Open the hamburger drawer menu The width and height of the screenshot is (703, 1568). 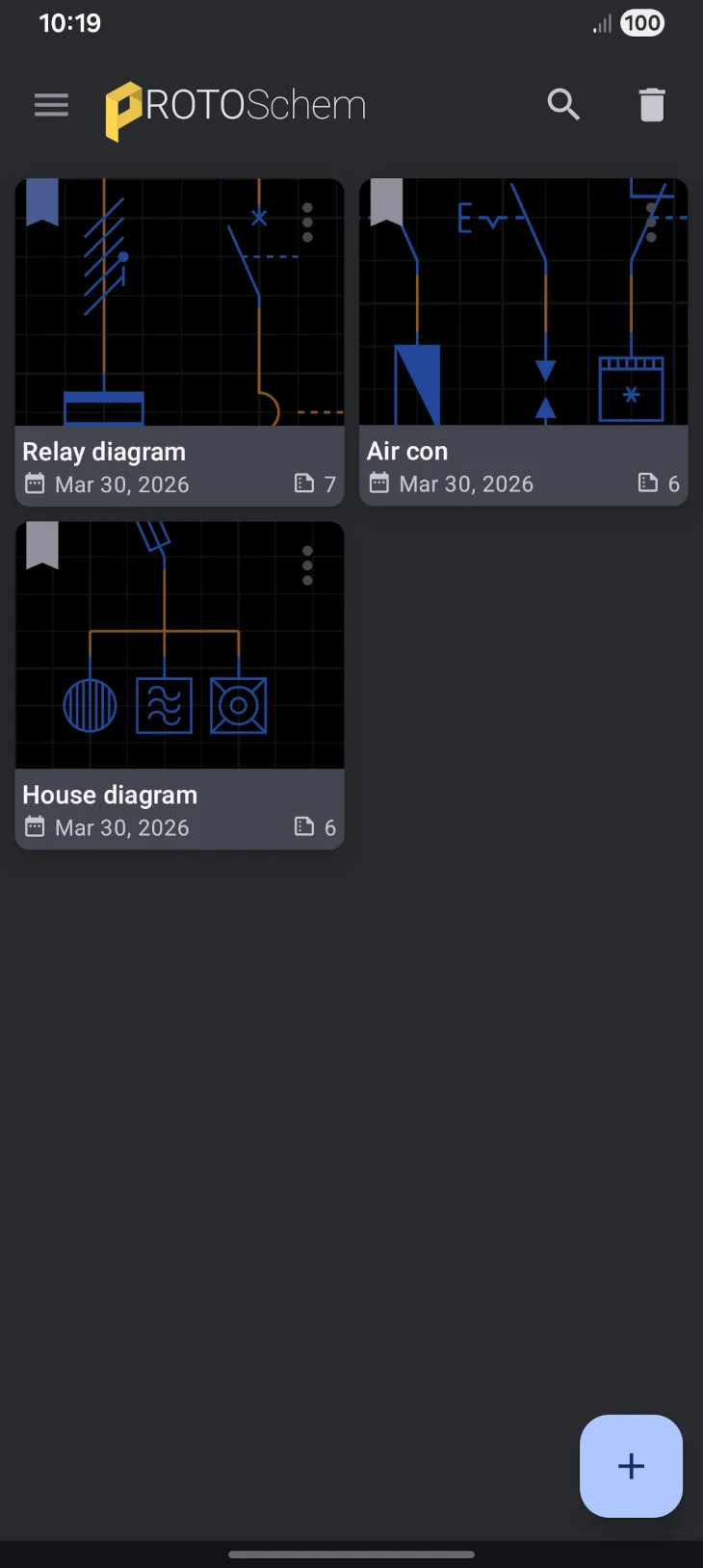(x=51, y=104)
